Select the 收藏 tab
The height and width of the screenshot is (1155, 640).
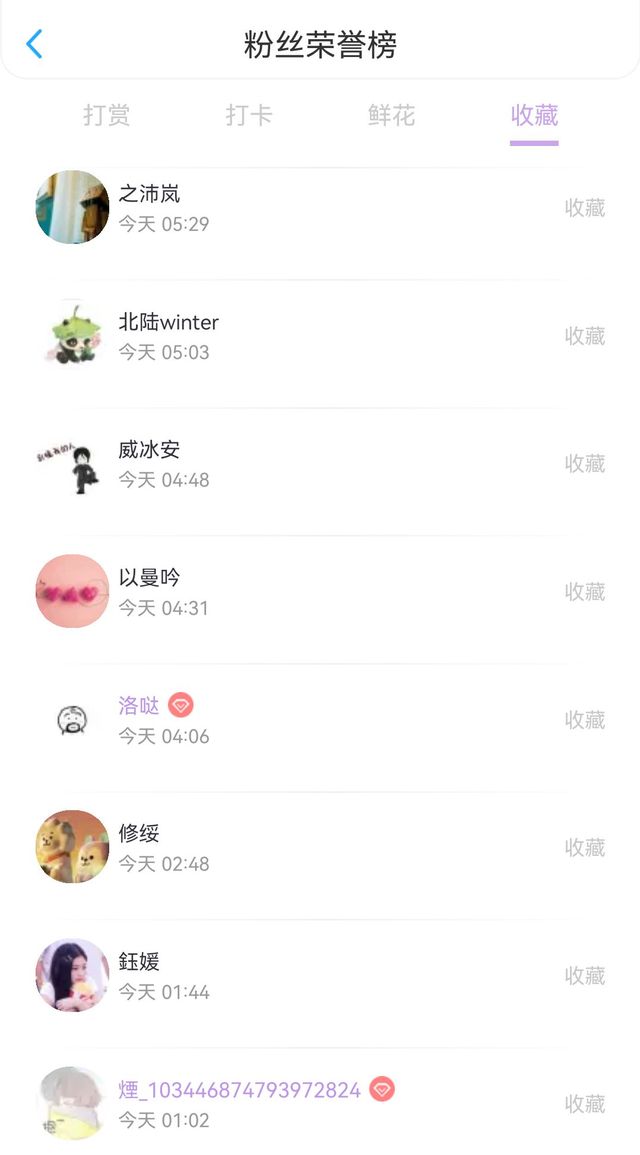pyautogui.click(x=534, y=115)
